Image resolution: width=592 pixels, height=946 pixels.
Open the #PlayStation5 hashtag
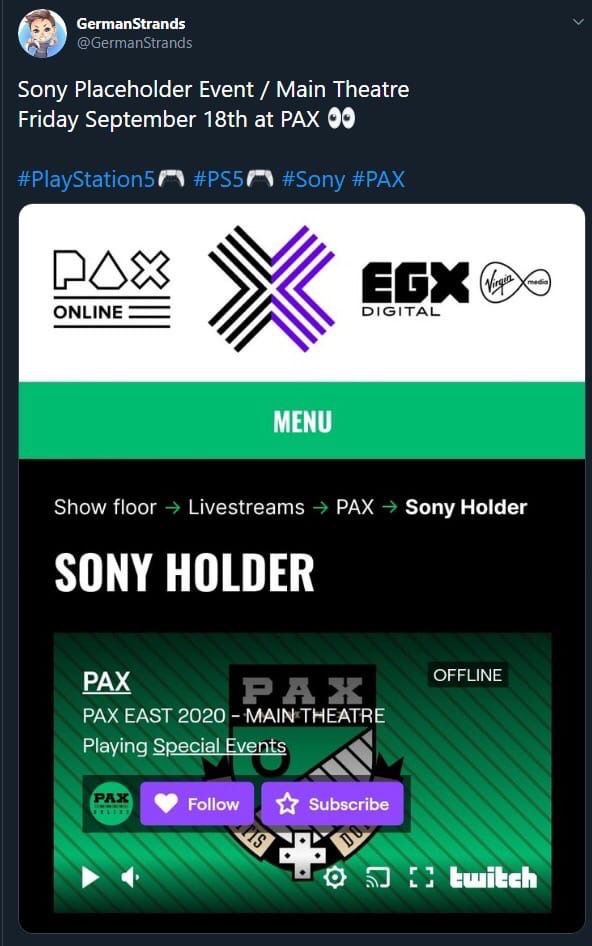click(87, 180)
